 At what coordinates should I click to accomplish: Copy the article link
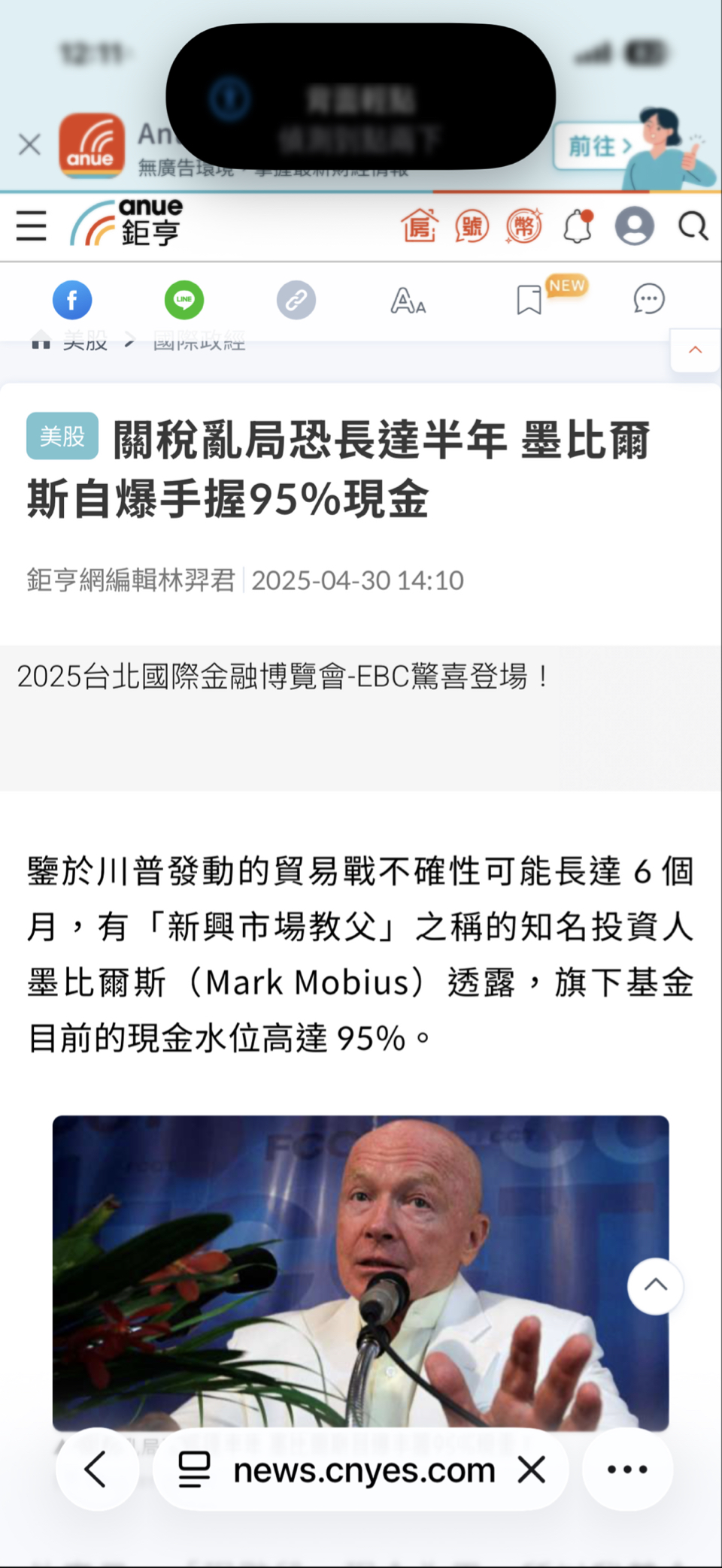[x=296, y=300]
